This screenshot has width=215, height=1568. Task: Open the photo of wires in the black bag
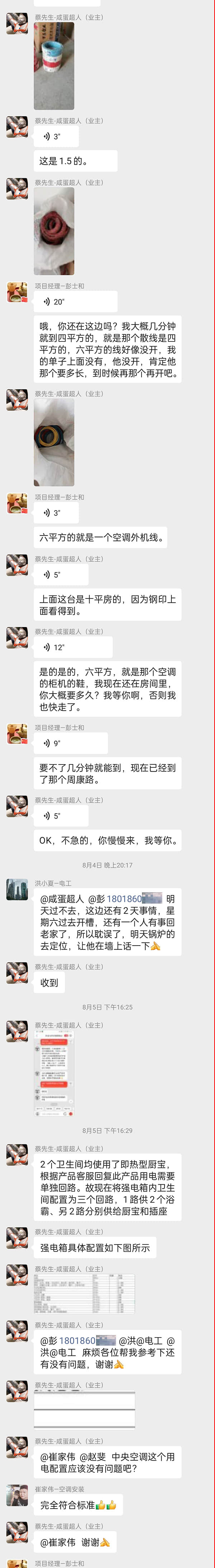coord(54,442)
